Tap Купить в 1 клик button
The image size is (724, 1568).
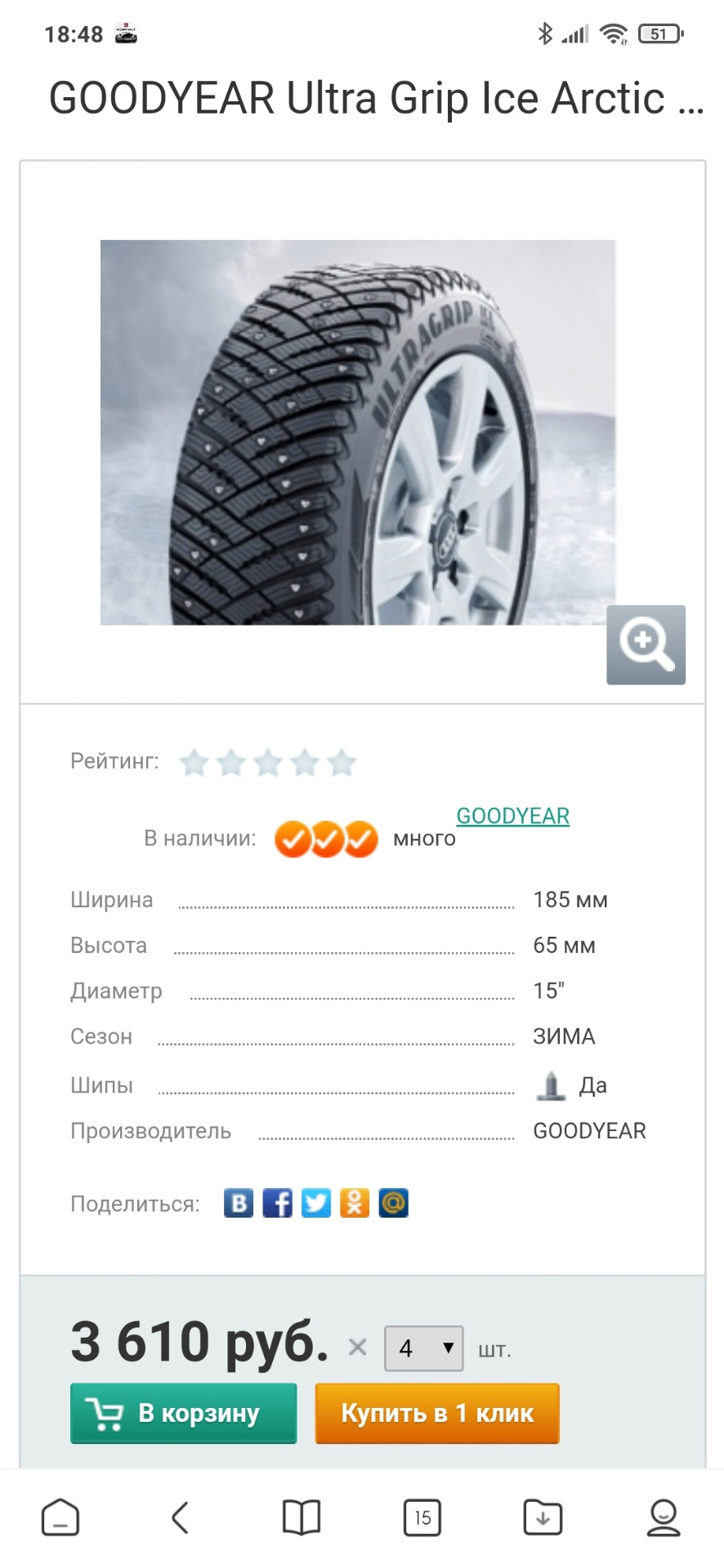pos(437,1413)
